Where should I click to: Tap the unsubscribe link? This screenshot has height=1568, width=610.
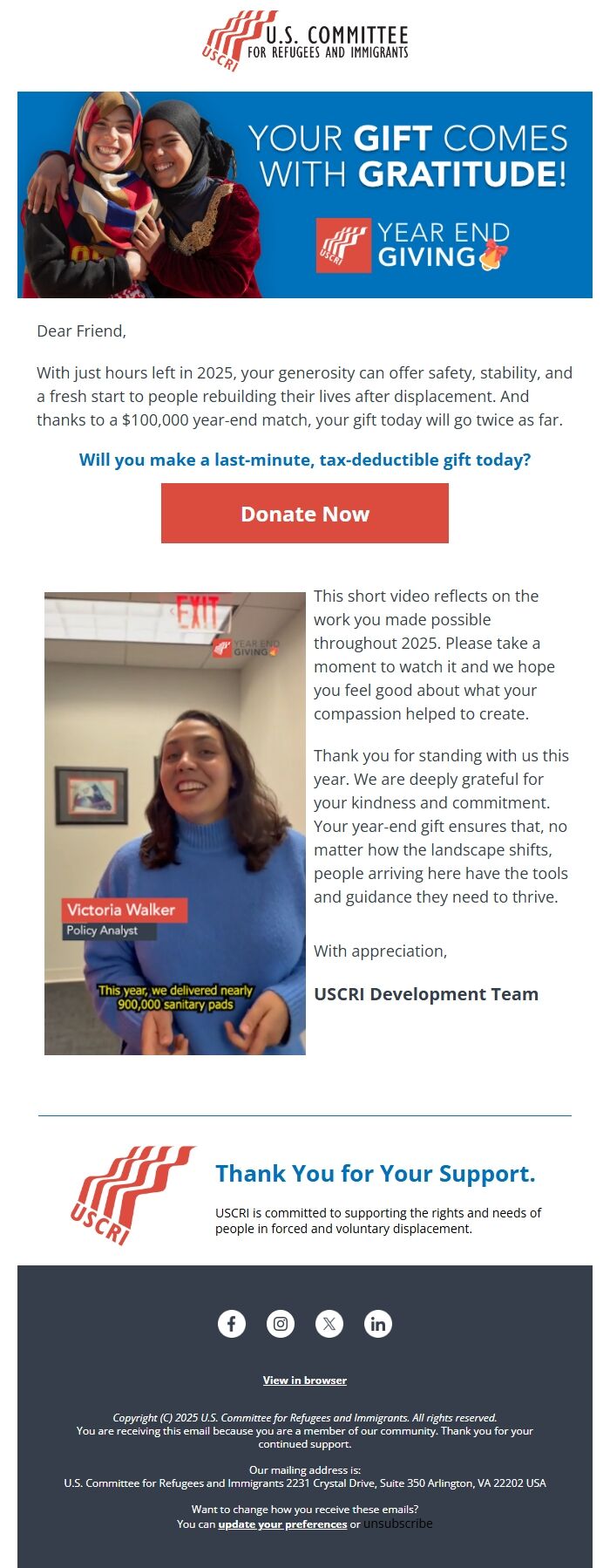pos(398,1523)
